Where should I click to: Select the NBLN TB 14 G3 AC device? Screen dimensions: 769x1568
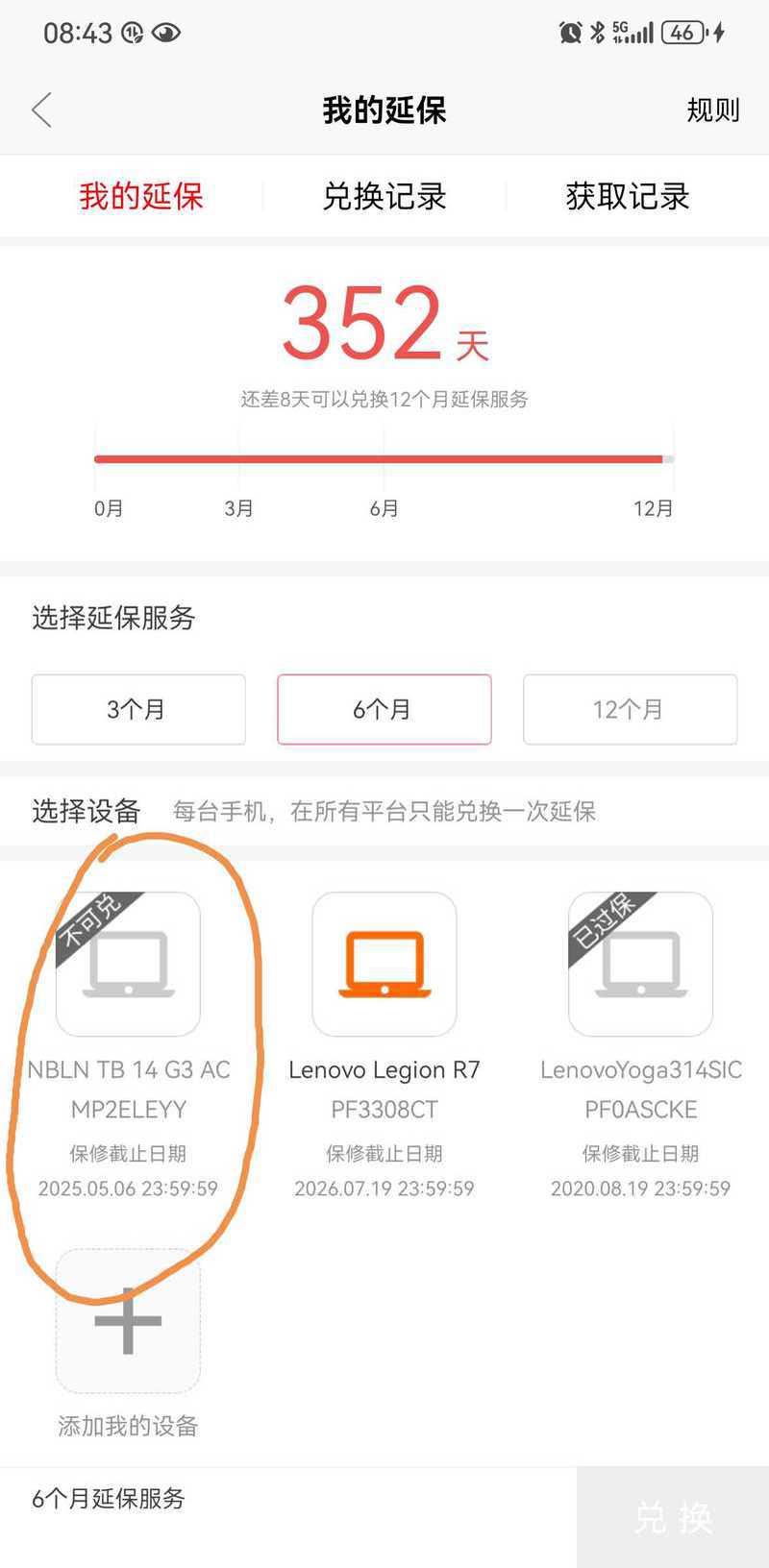coord(128,964)
